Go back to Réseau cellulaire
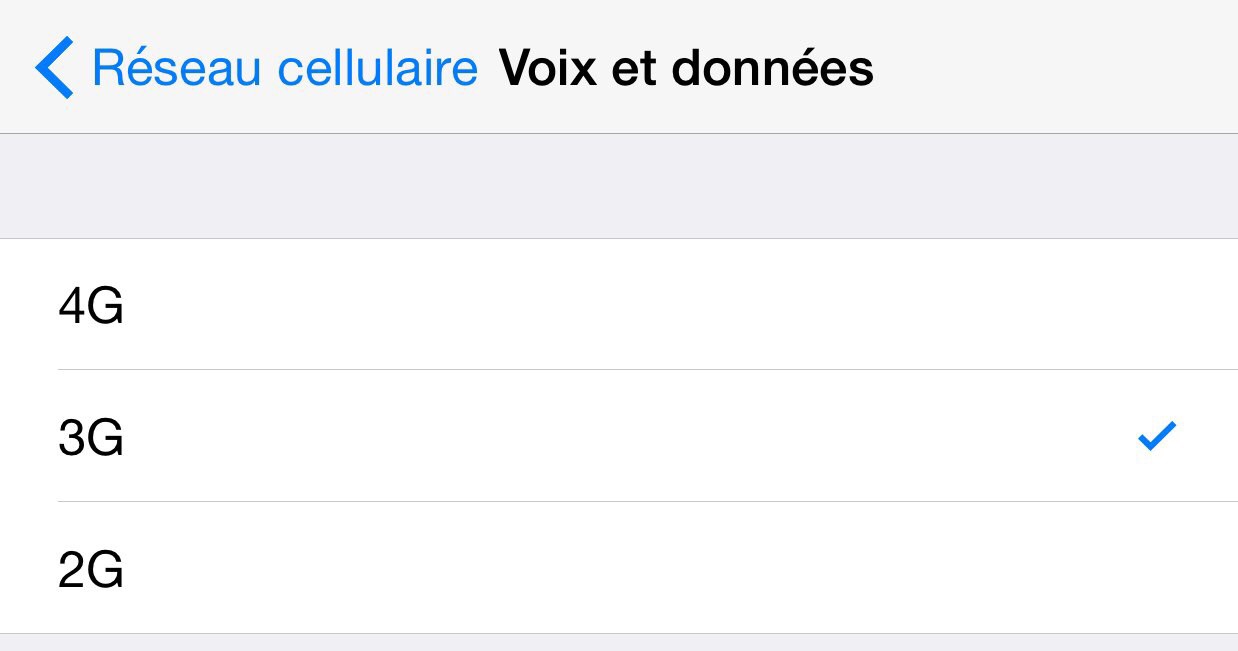Viewport: 1238px width, 651px height. (258, 68)
